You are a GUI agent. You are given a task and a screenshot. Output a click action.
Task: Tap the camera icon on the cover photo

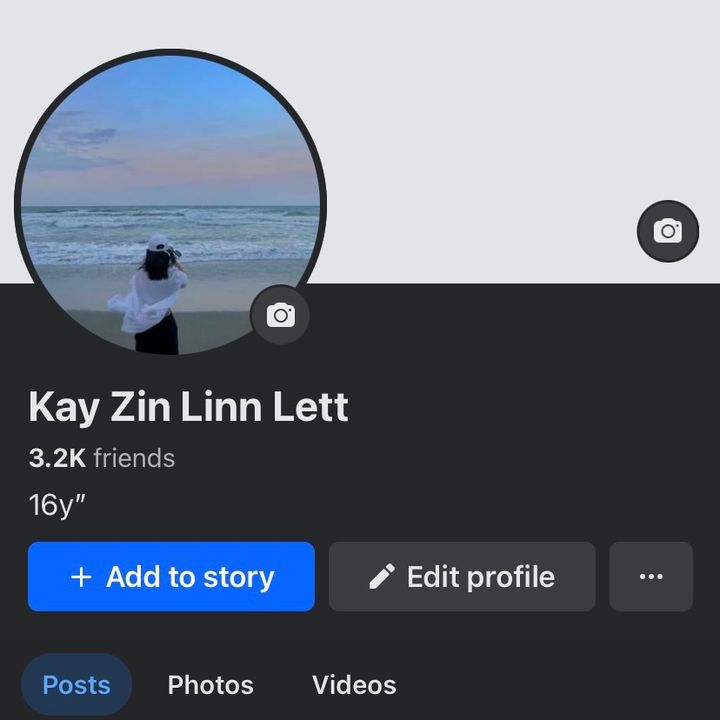tap(667, 232)
